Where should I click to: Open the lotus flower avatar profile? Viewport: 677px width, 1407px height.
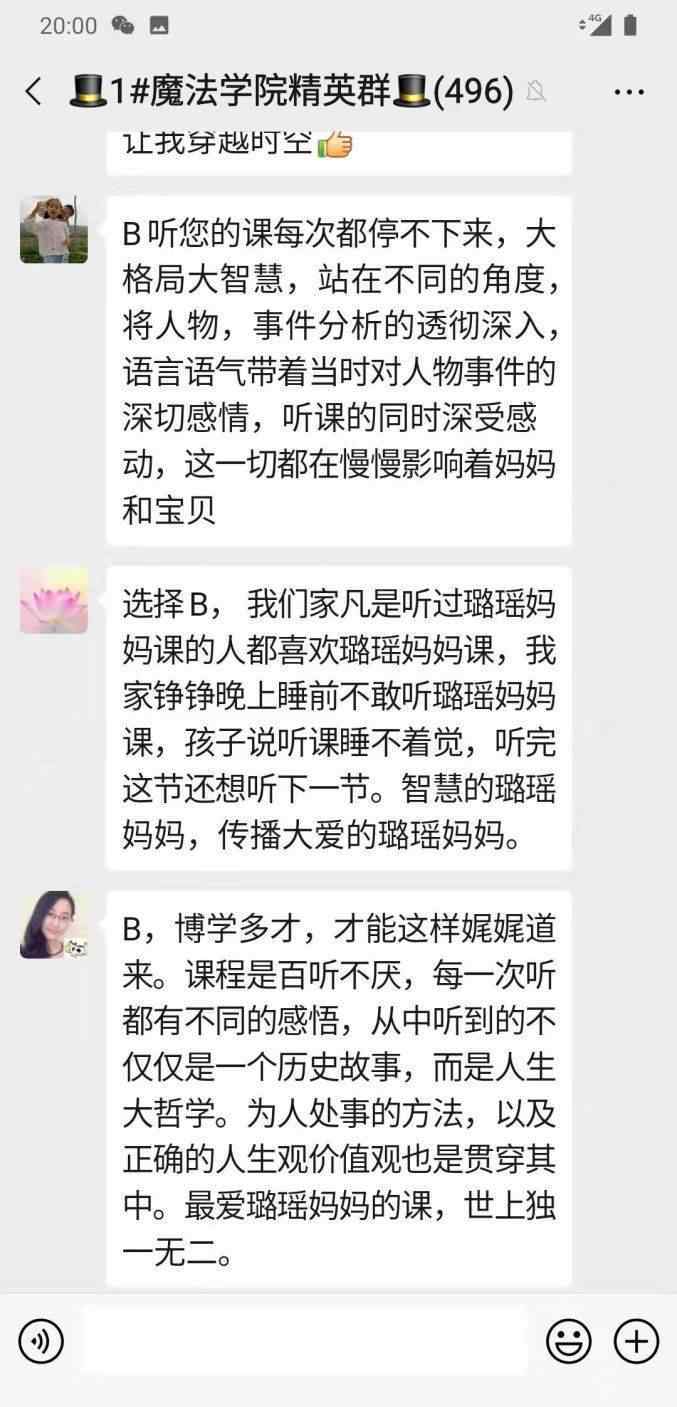click(54, 599)
